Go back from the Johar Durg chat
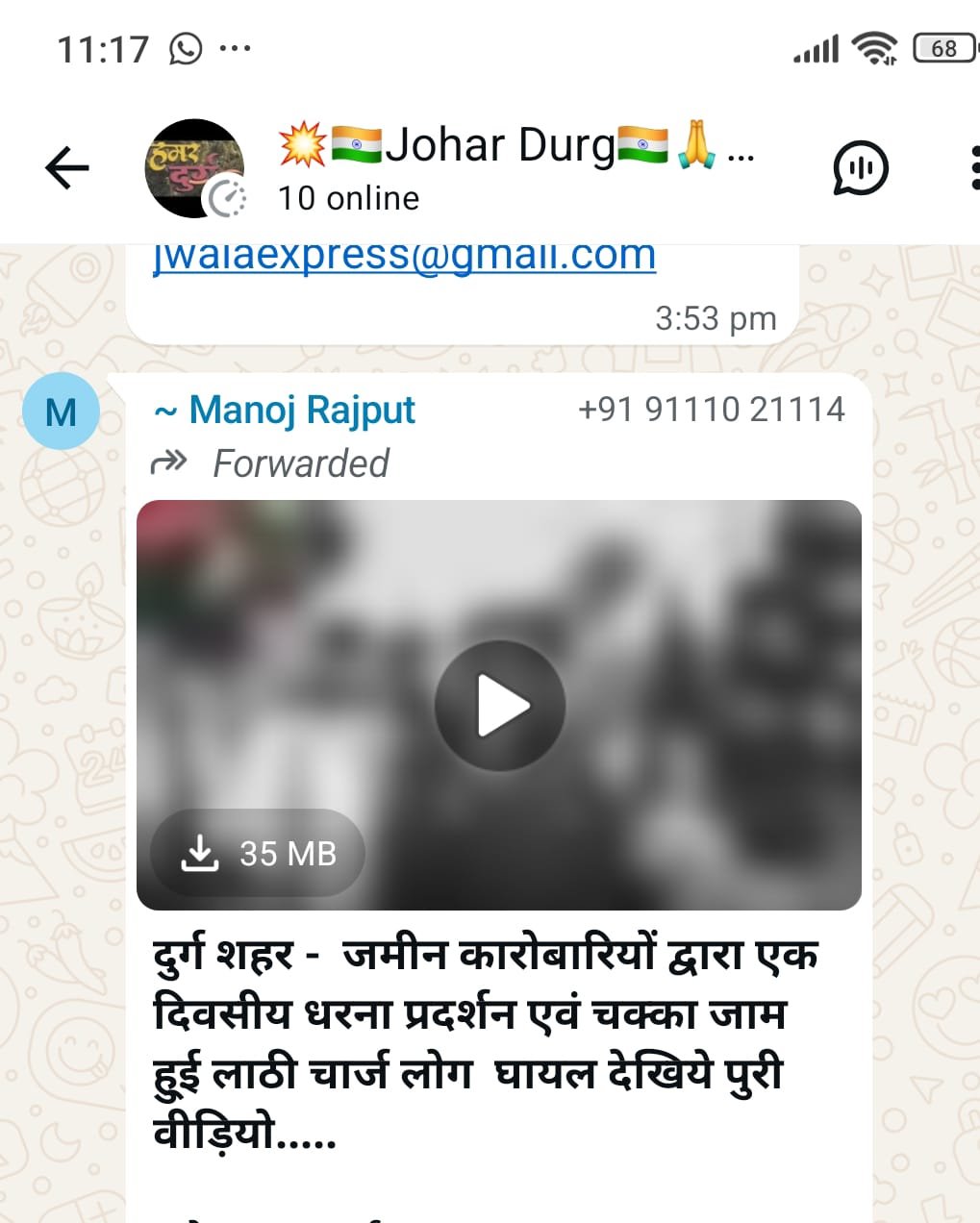 point(66,168)
